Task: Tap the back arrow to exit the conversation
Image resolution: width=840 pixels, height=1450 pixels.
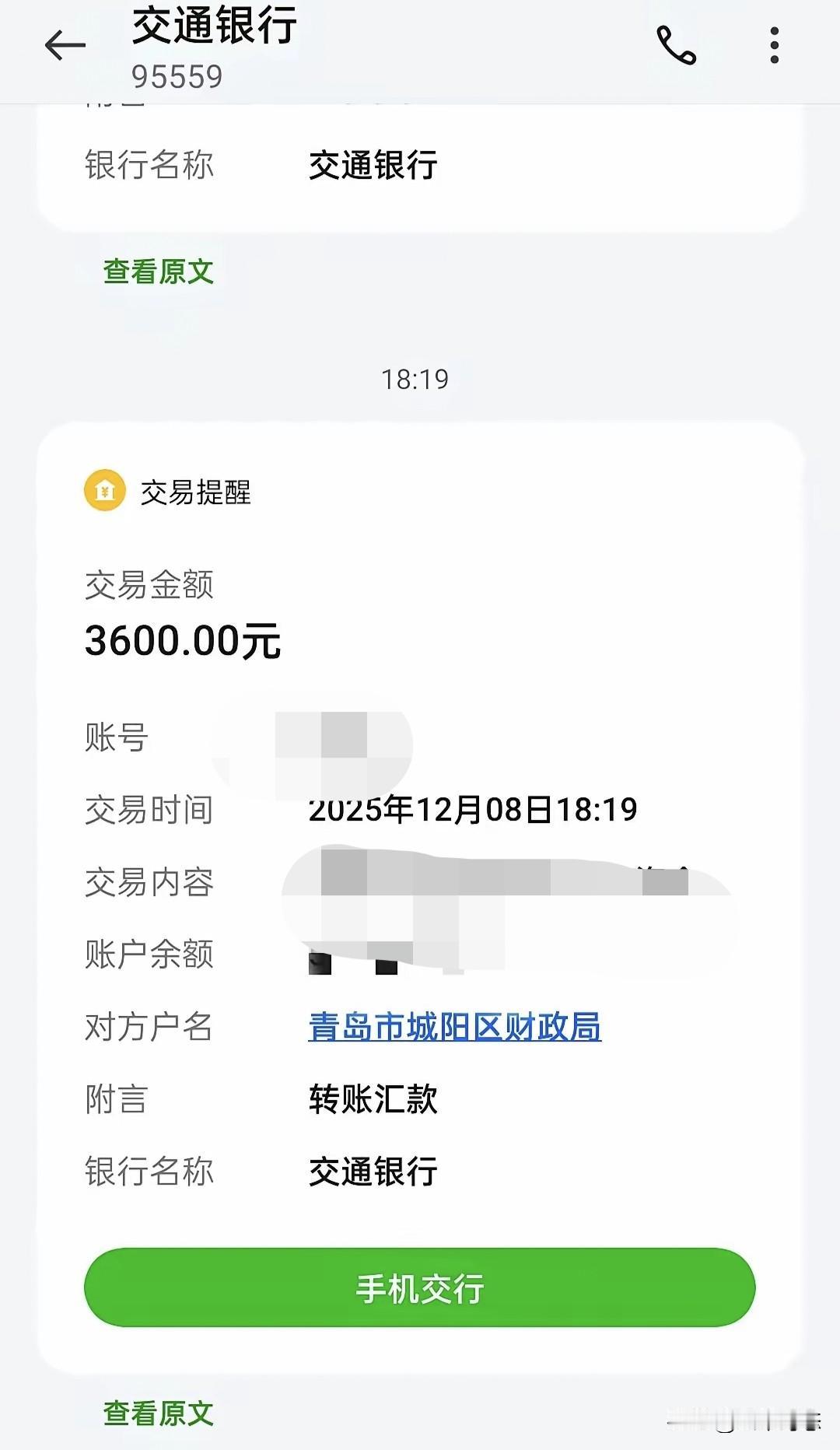Action: click(66, 45)
